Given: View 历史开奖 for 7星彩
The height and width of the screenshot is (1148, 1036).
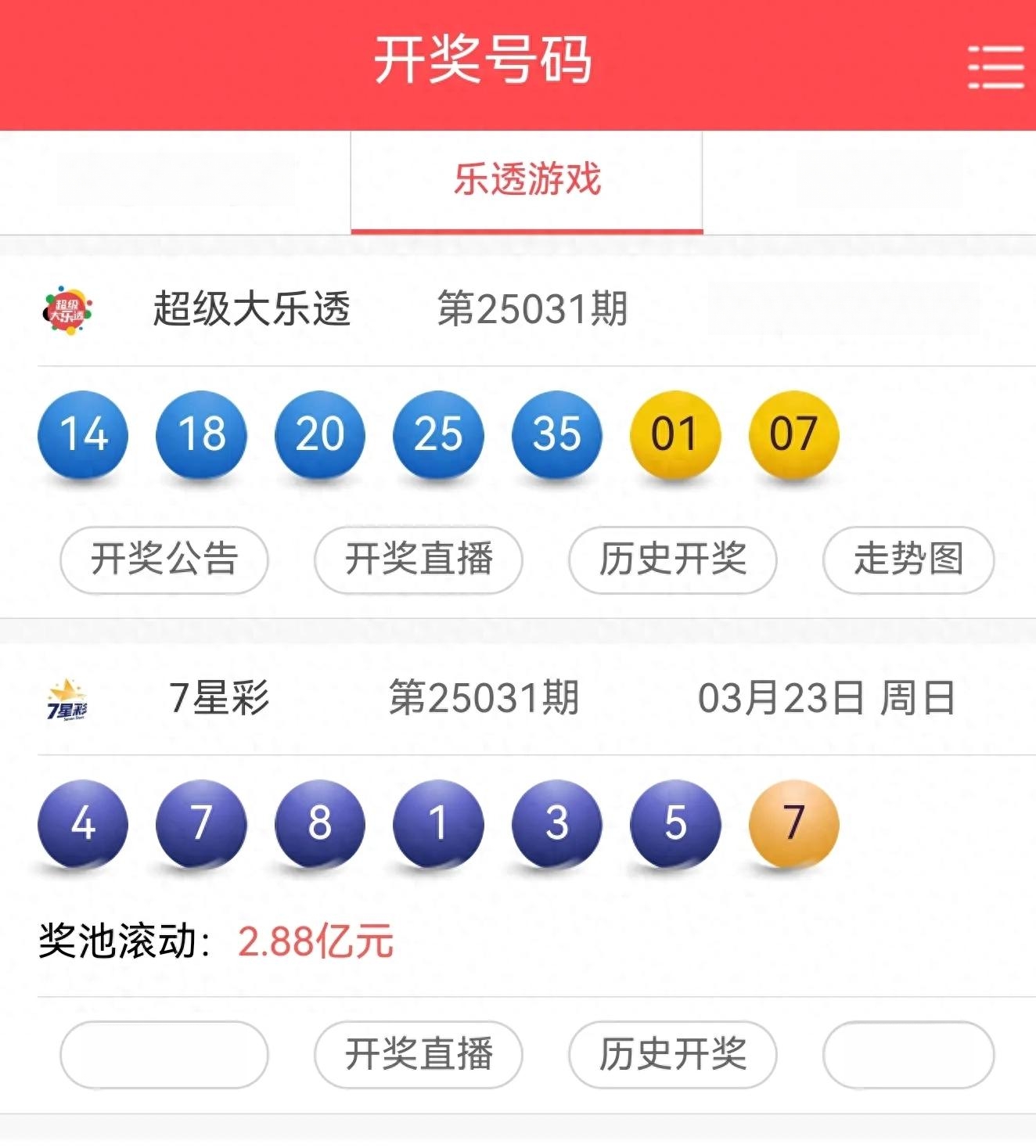Looking at the screenshot, I should 673,1054.
